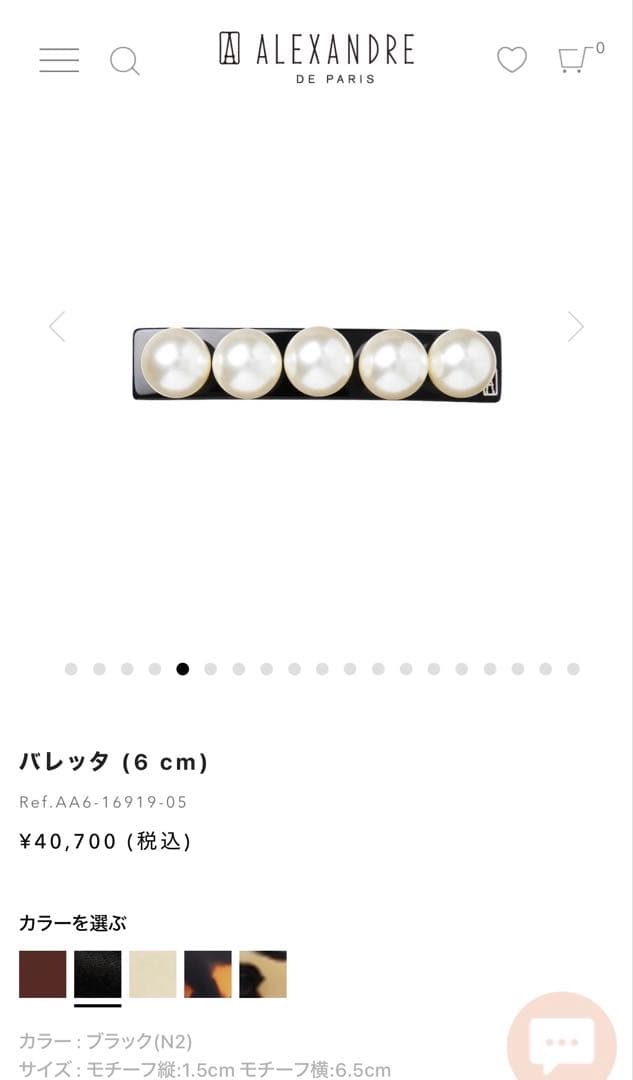Image resolution: width=633 pixels, height=1080 pixels.
Task: Jump to the last image dot
Action: (573, 669)
